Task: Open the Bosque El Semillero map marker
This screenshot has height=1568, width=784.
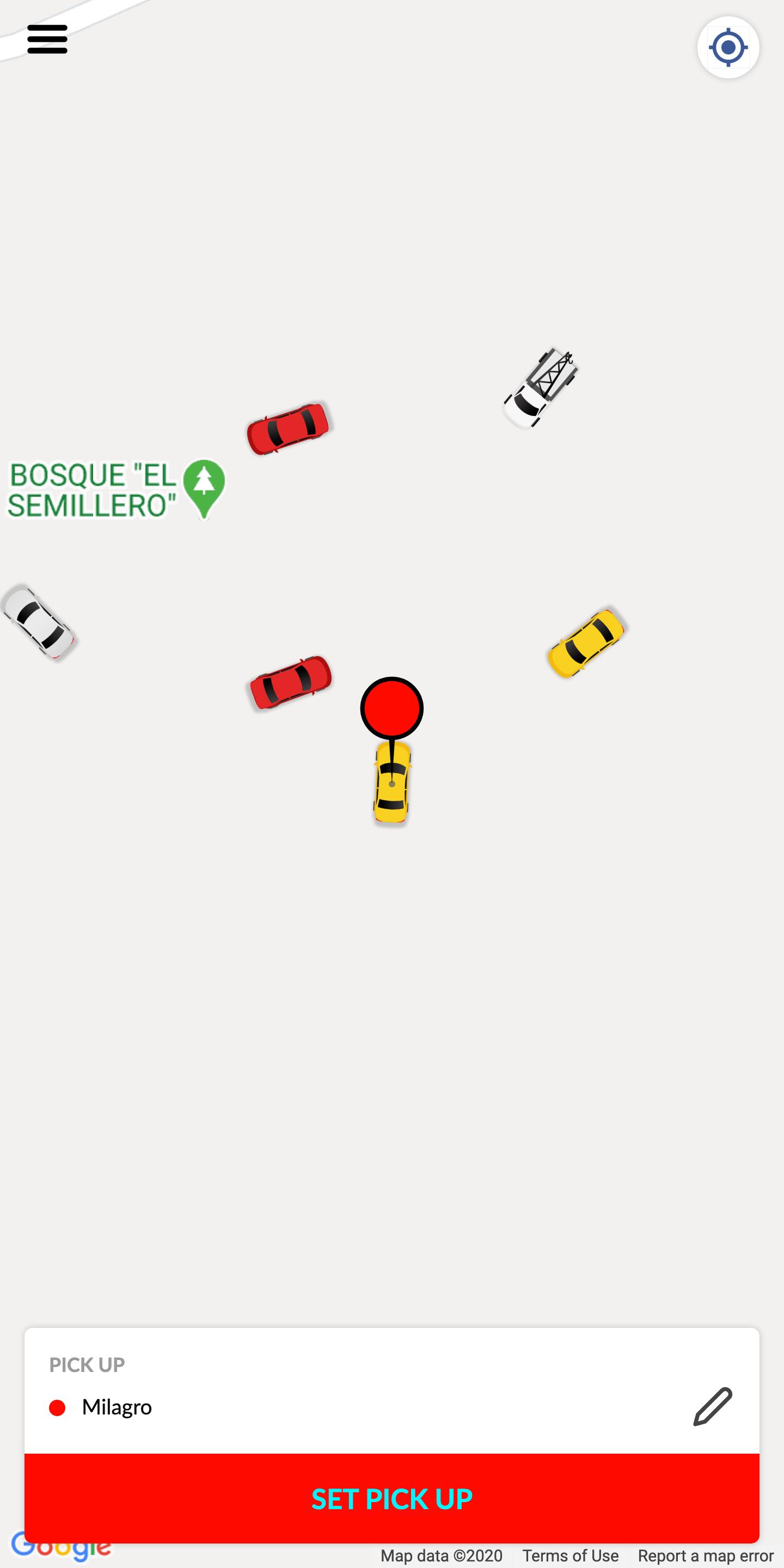Action: [x=204, y=486]
